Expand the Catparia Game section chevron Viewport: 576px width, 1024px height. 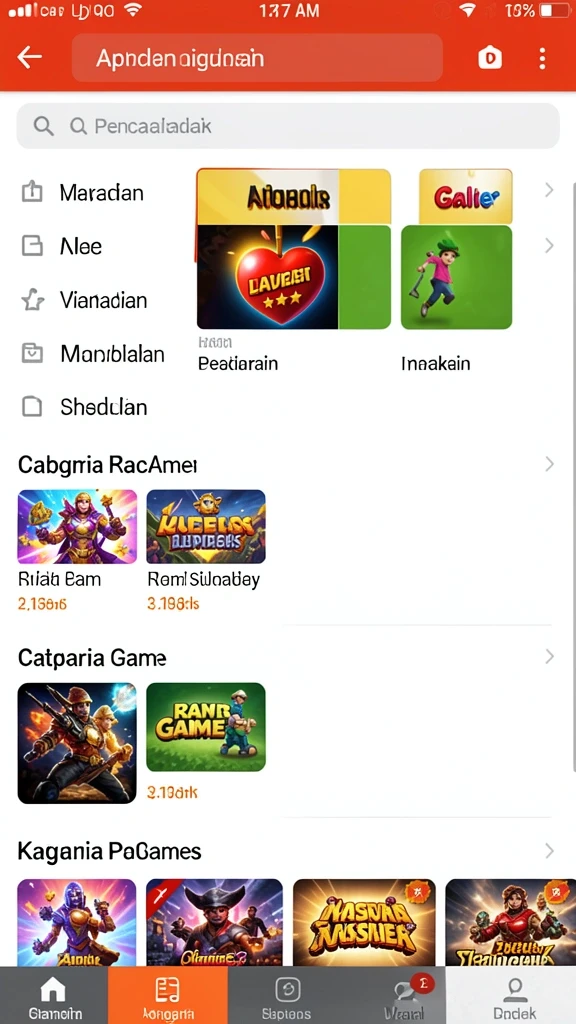549,656
